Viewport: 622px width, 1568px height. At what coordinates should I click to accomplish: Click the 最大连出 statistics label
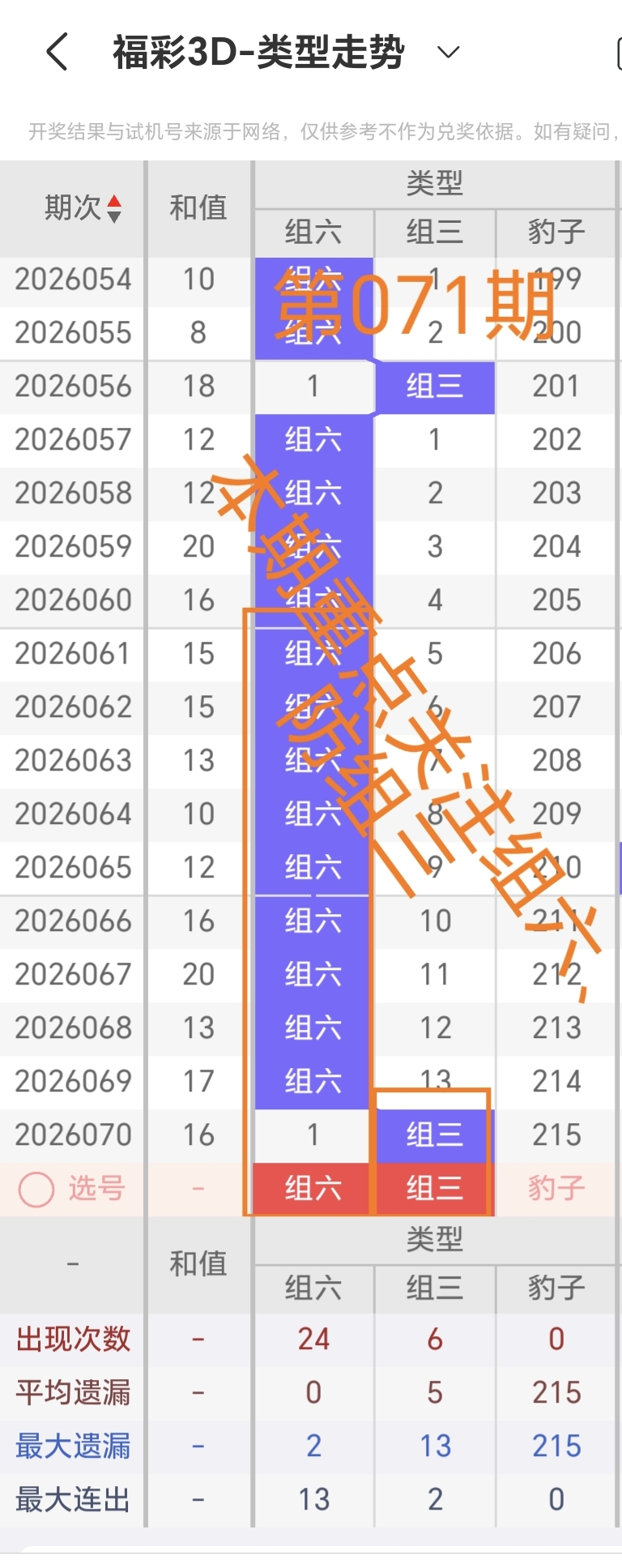tap(73, 1499)
